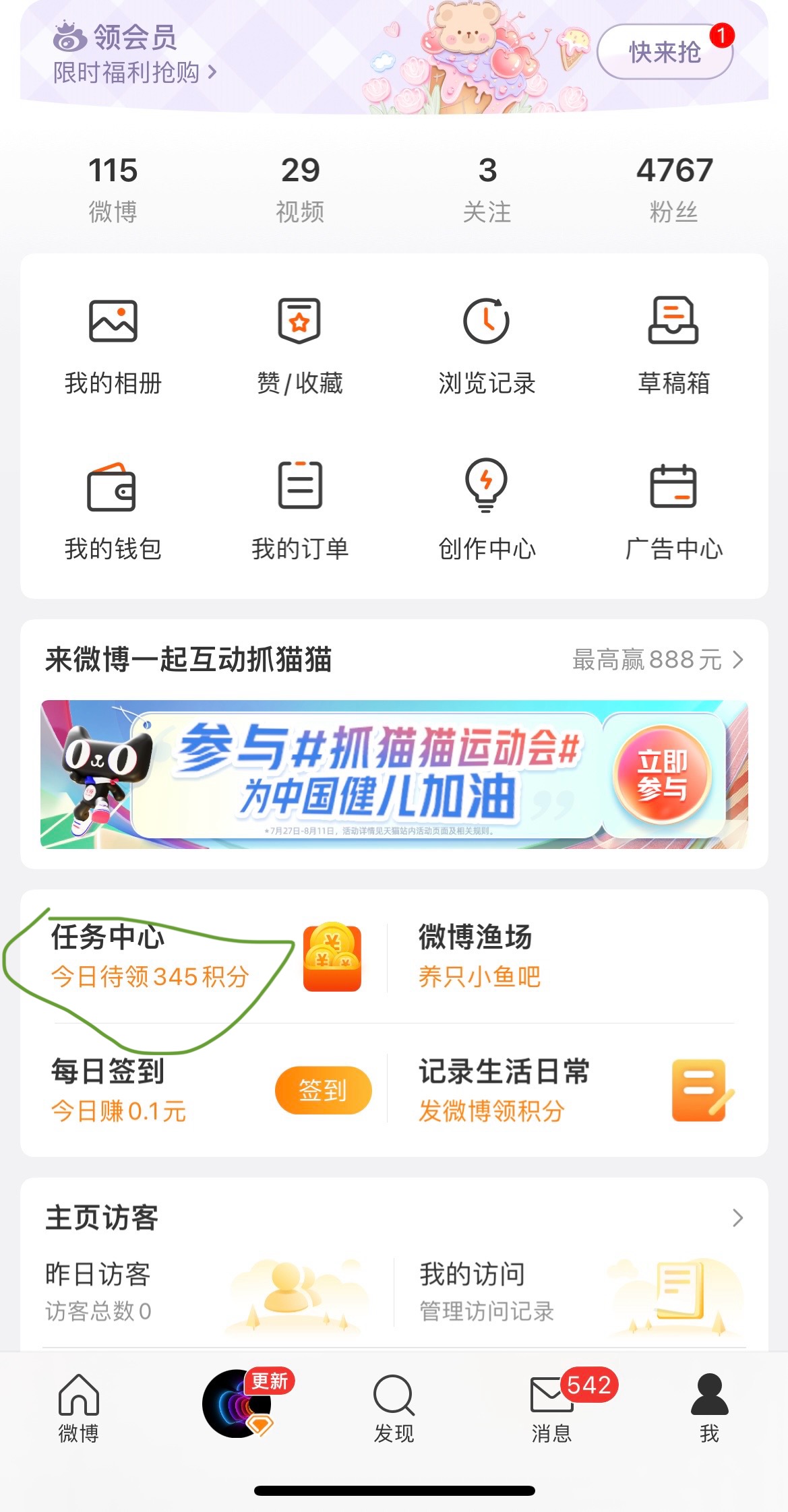Tap 立即参与 on the 抓猫猫 banner
Screen dimensions: 788x1512
tap(662, 774)
